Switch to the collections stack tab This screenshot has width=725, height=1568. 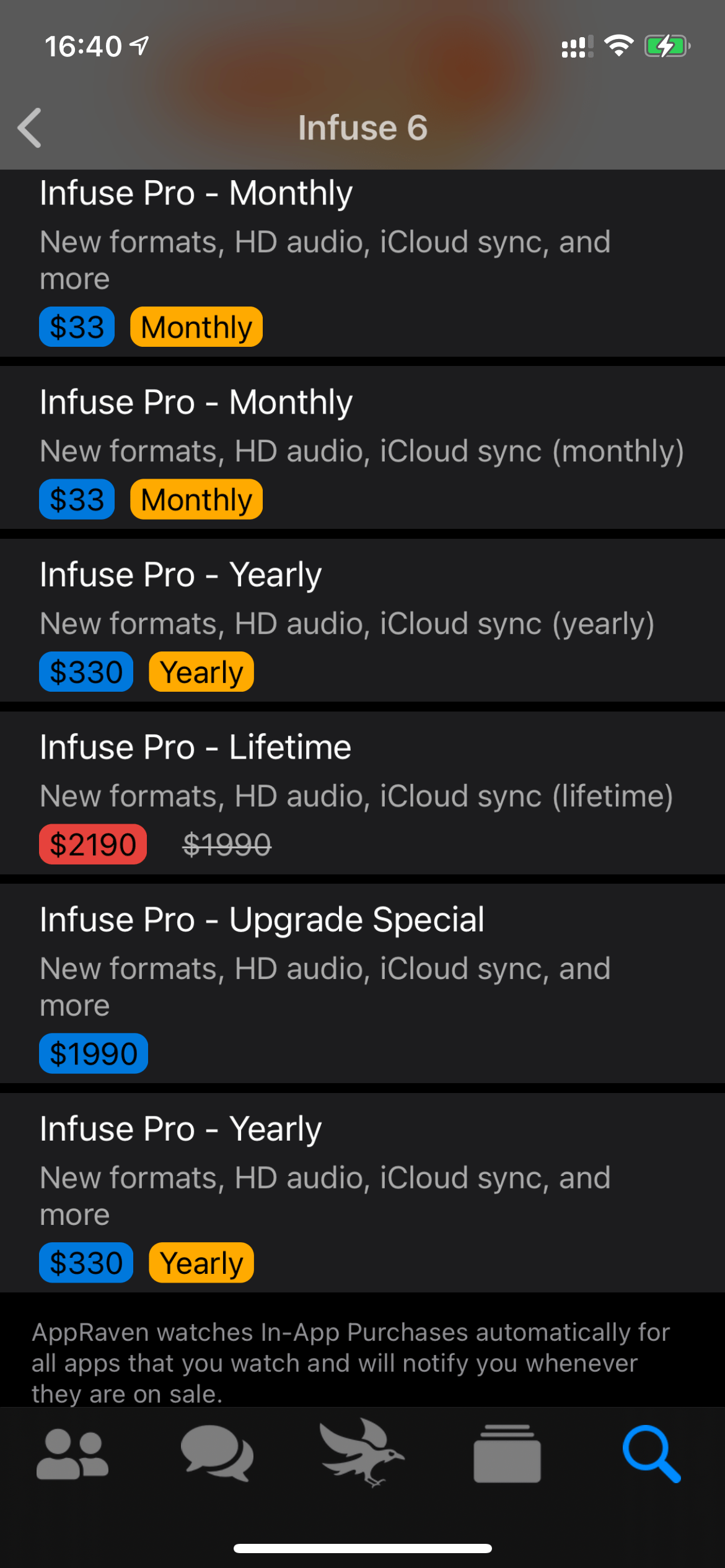(507, 1453)
